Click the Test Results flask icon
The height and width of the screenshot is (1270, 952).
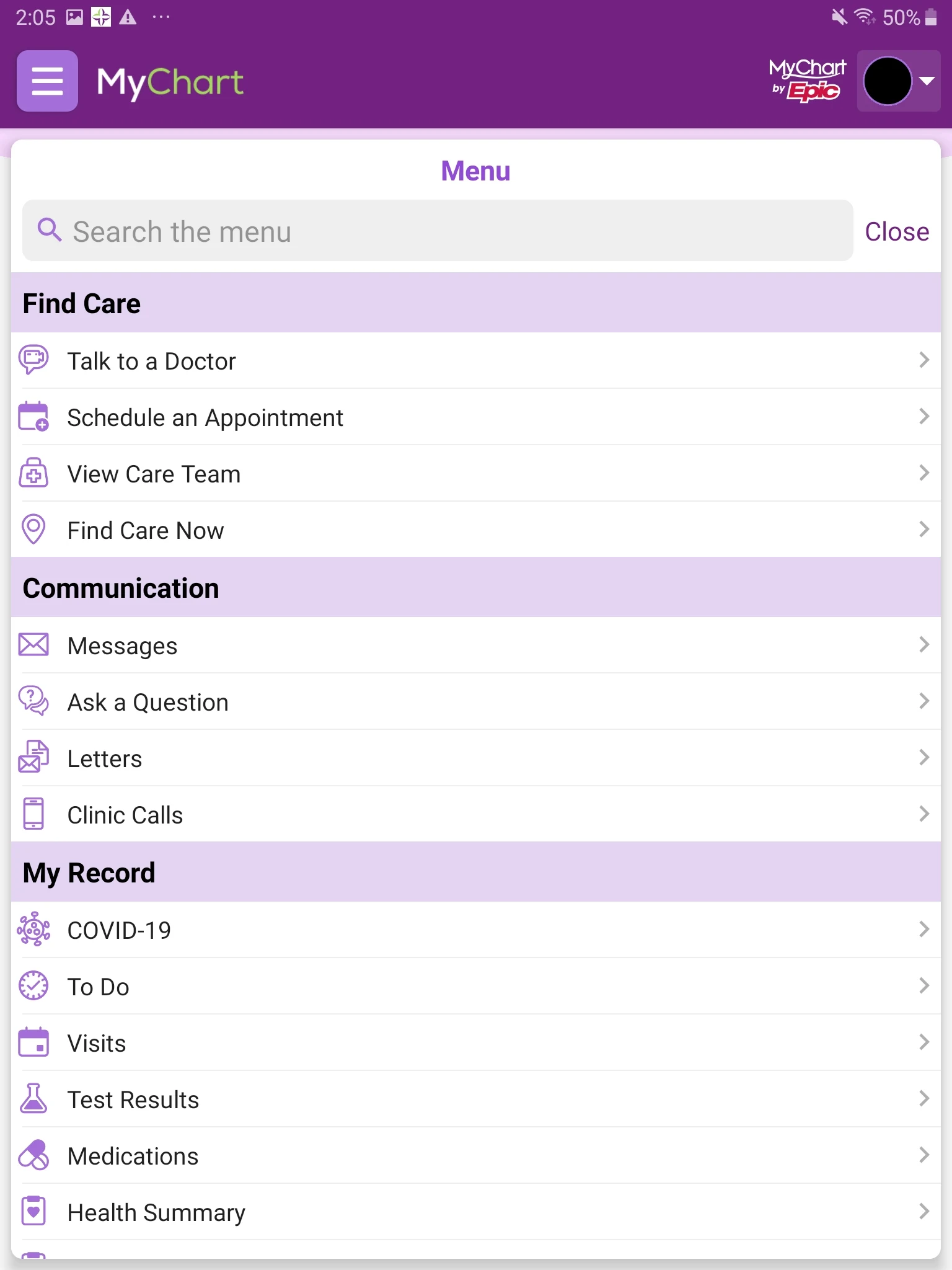pyautogui.click(x=34, y=1099)
